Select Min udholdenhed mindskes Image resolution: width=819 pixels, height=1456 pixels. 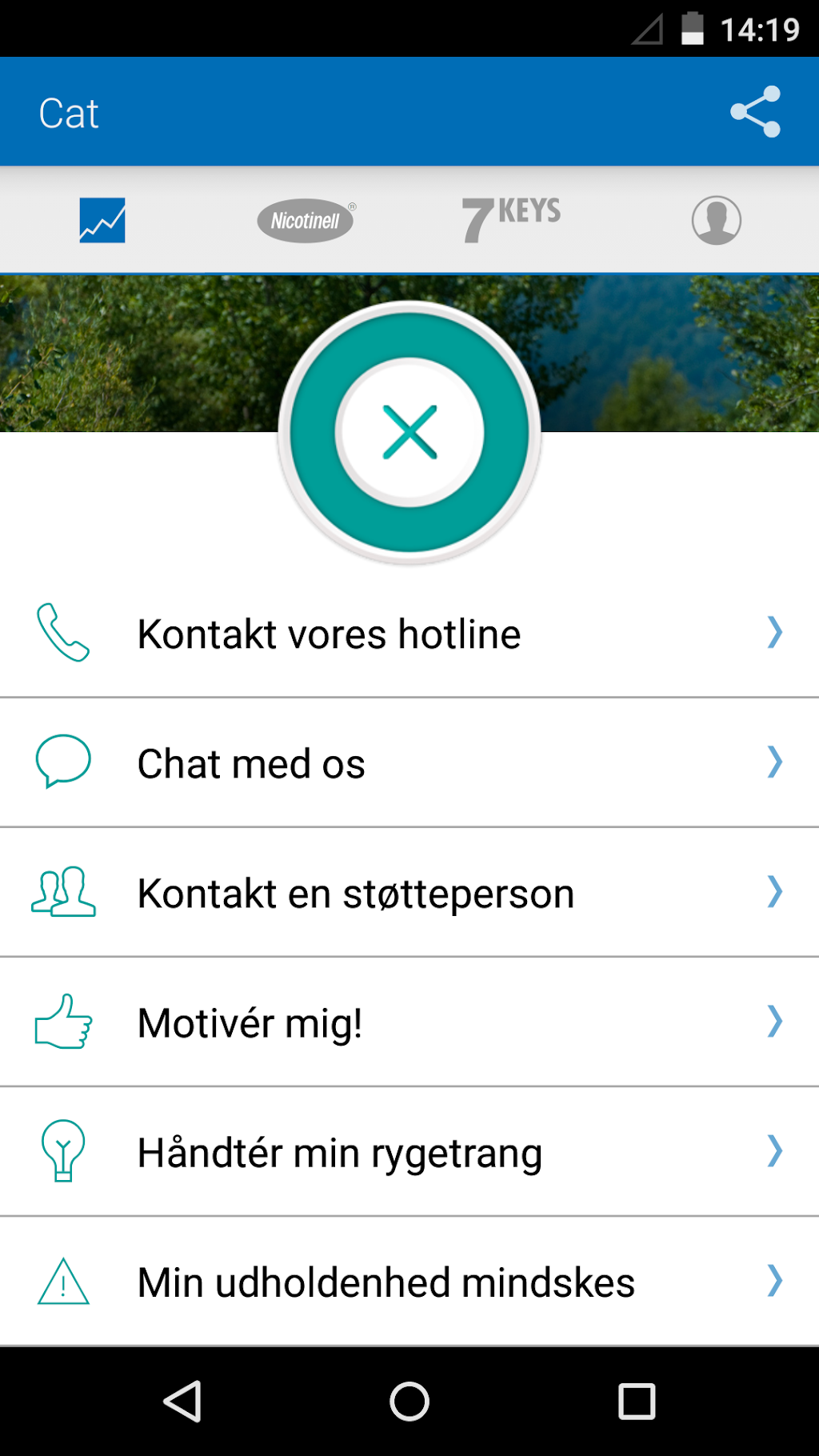click(409, 1282)
